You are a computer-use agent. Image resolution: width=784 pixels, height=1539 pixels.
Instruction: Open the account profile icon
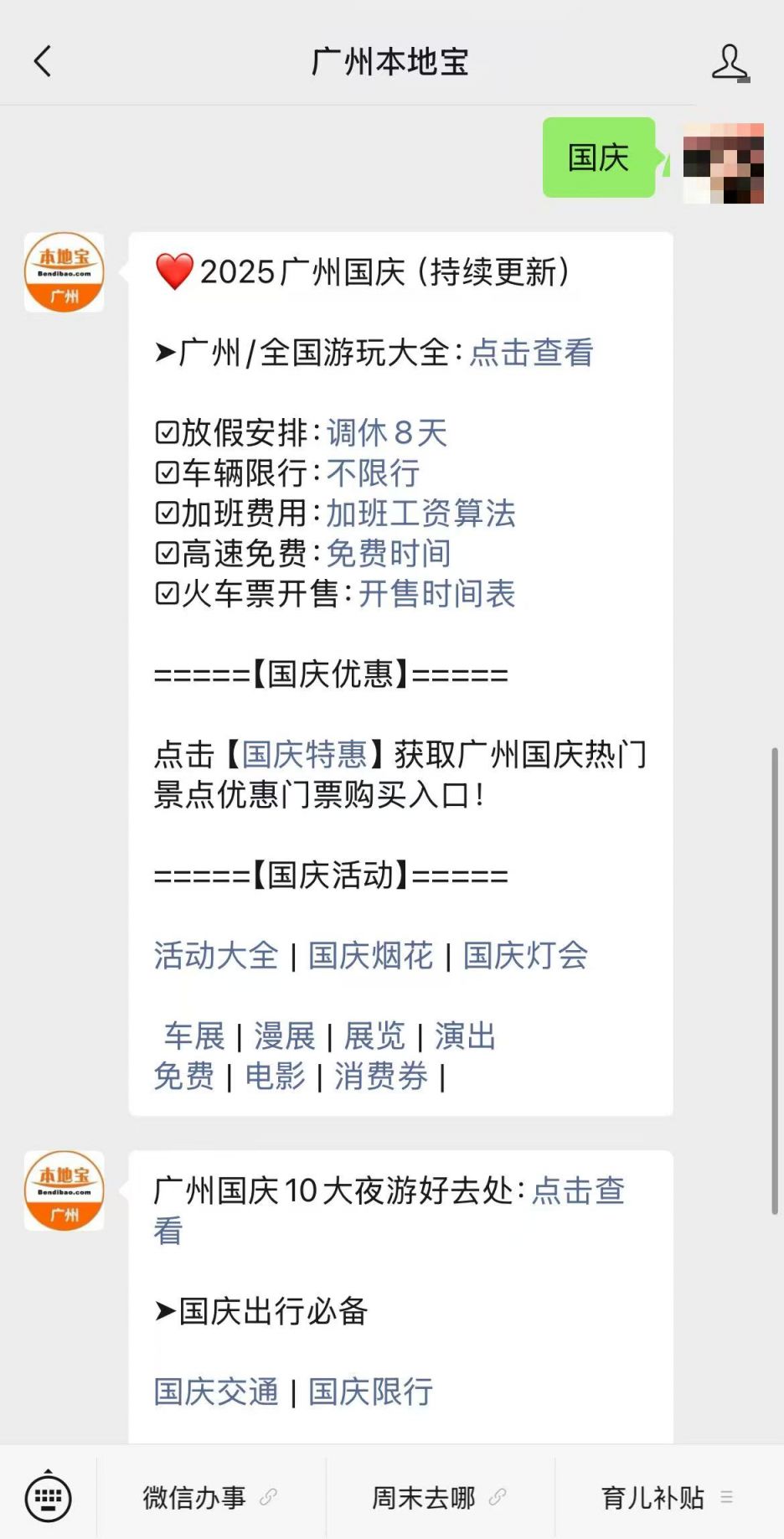tap(730, 63)
